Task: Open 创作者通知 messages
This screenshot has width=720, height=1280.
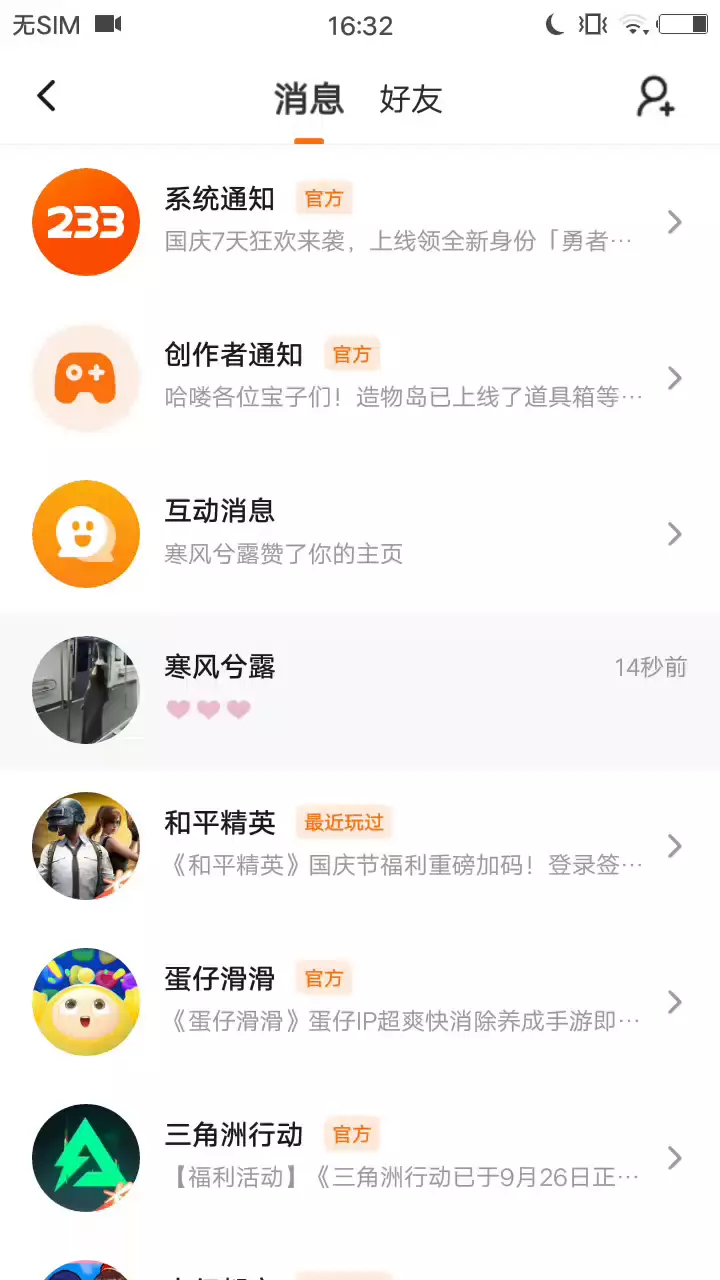Action: pyautogui.click(x=360, y=378)
